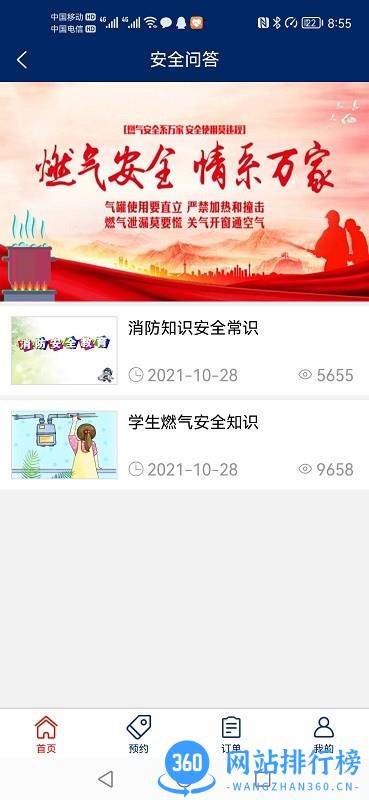The width and height of the screenshot is (369, 800).
Task: Open the 学生燃气安全知识 article
Action: pos(184,444)
